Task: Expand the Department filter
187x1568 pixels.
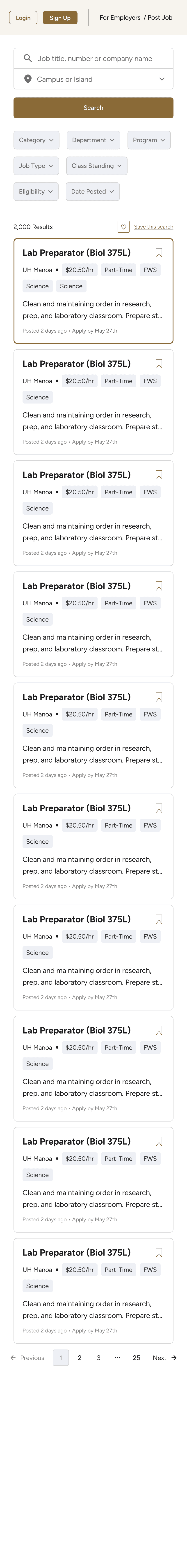Action: point(93,140)
